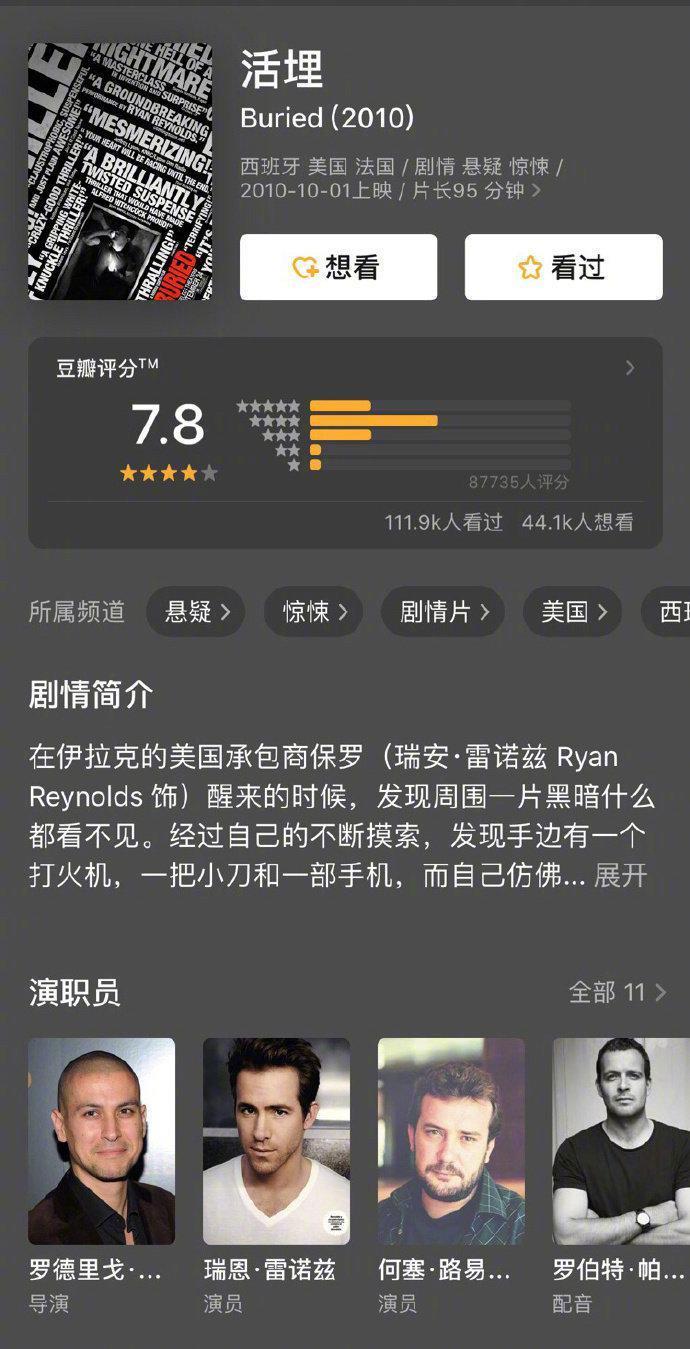View 全部 11 cast and crew
Viewport: 690px width, 1349px height.
[616, 992]
